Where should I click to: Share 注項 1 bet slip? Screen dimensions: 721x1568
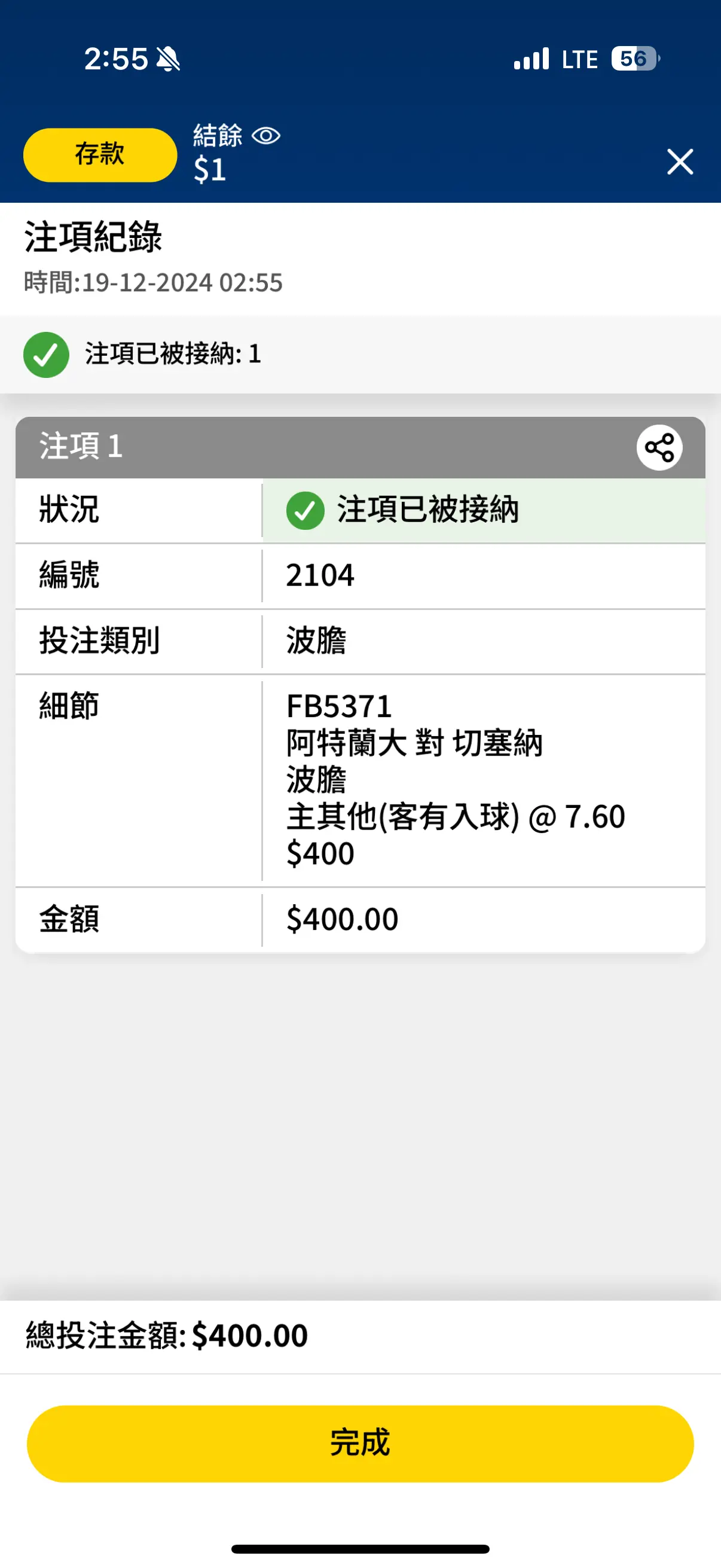tap(659, 447)
